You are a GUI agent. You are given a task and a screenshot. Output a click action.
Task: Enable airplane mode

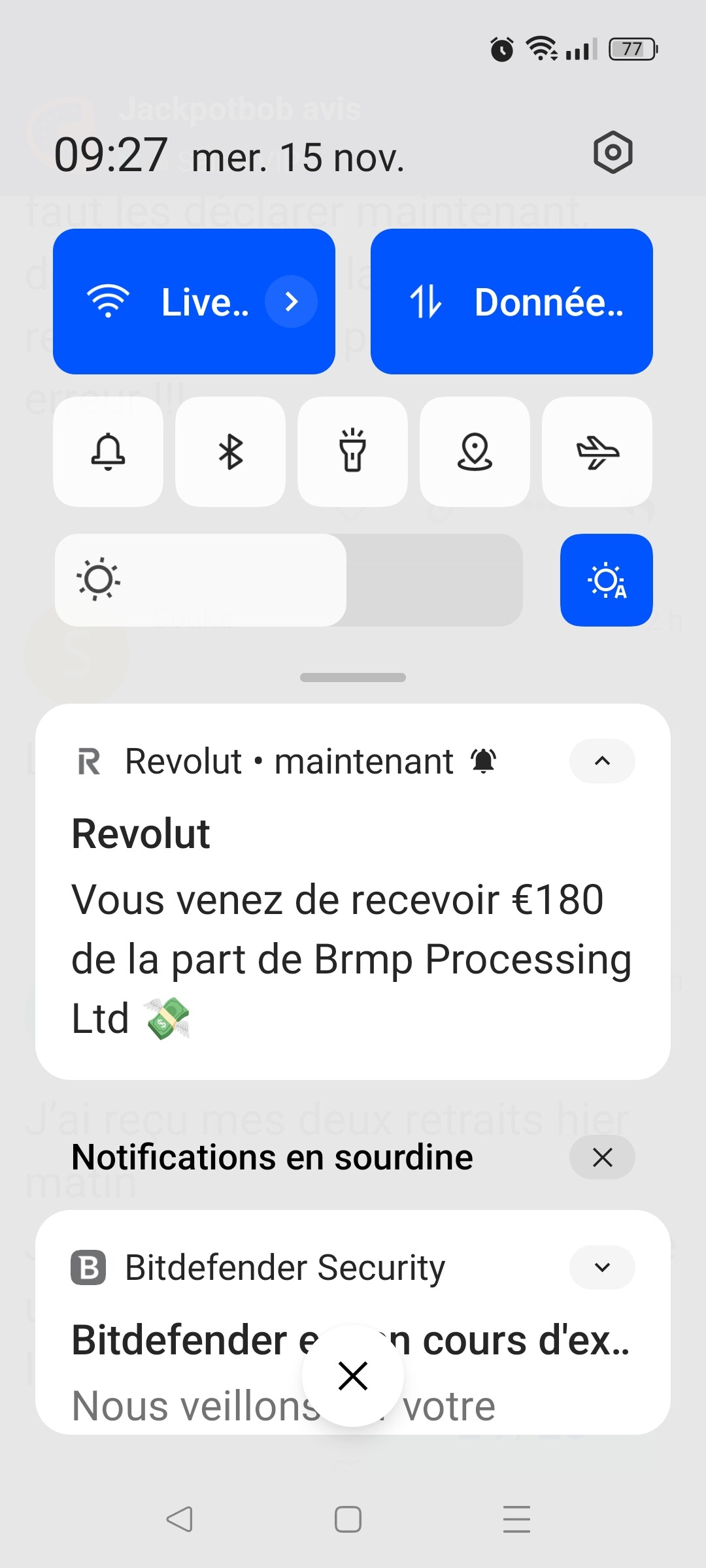click(x=597, y=451)
